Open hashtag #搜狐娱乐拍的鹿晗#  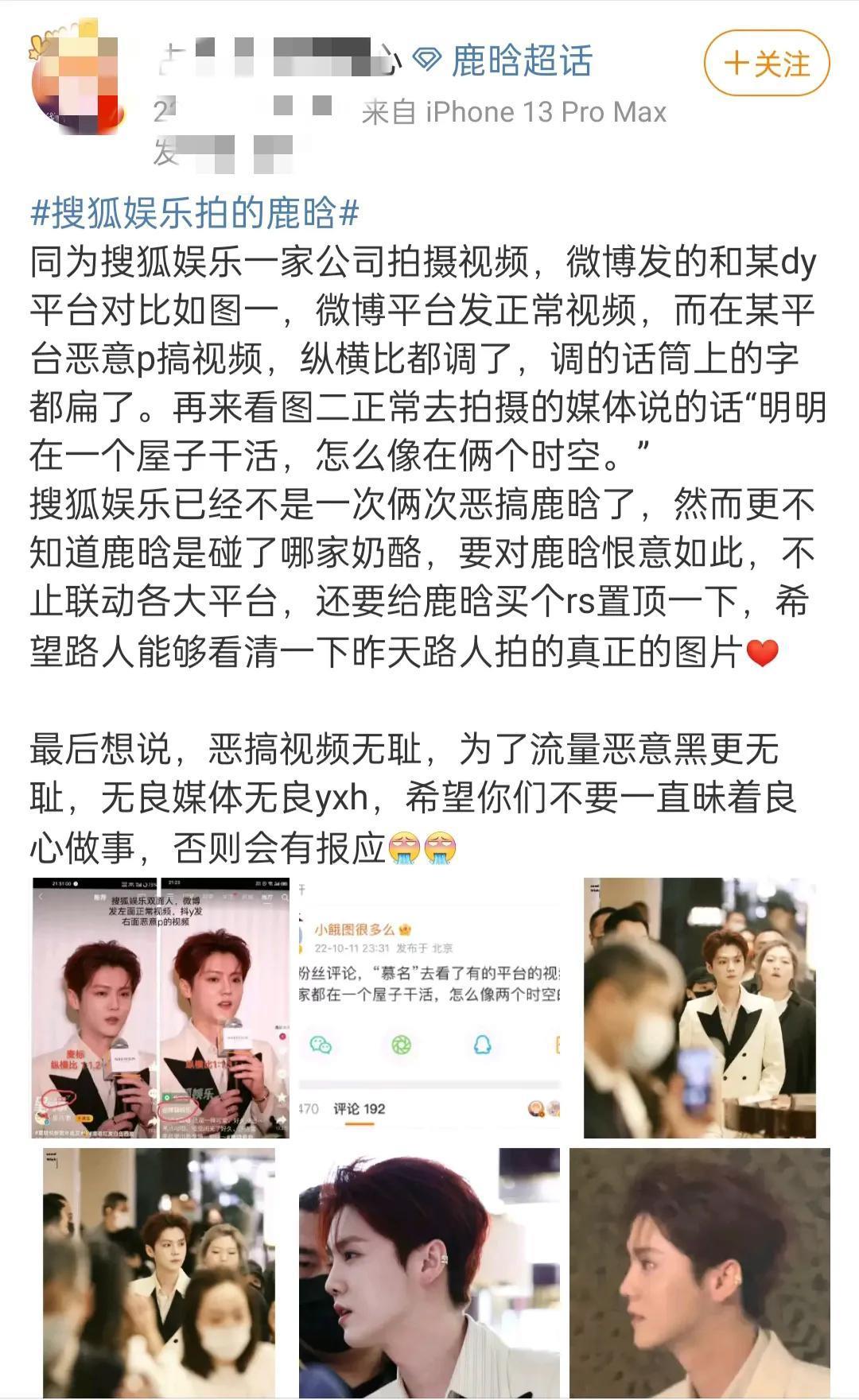point(195,213)
